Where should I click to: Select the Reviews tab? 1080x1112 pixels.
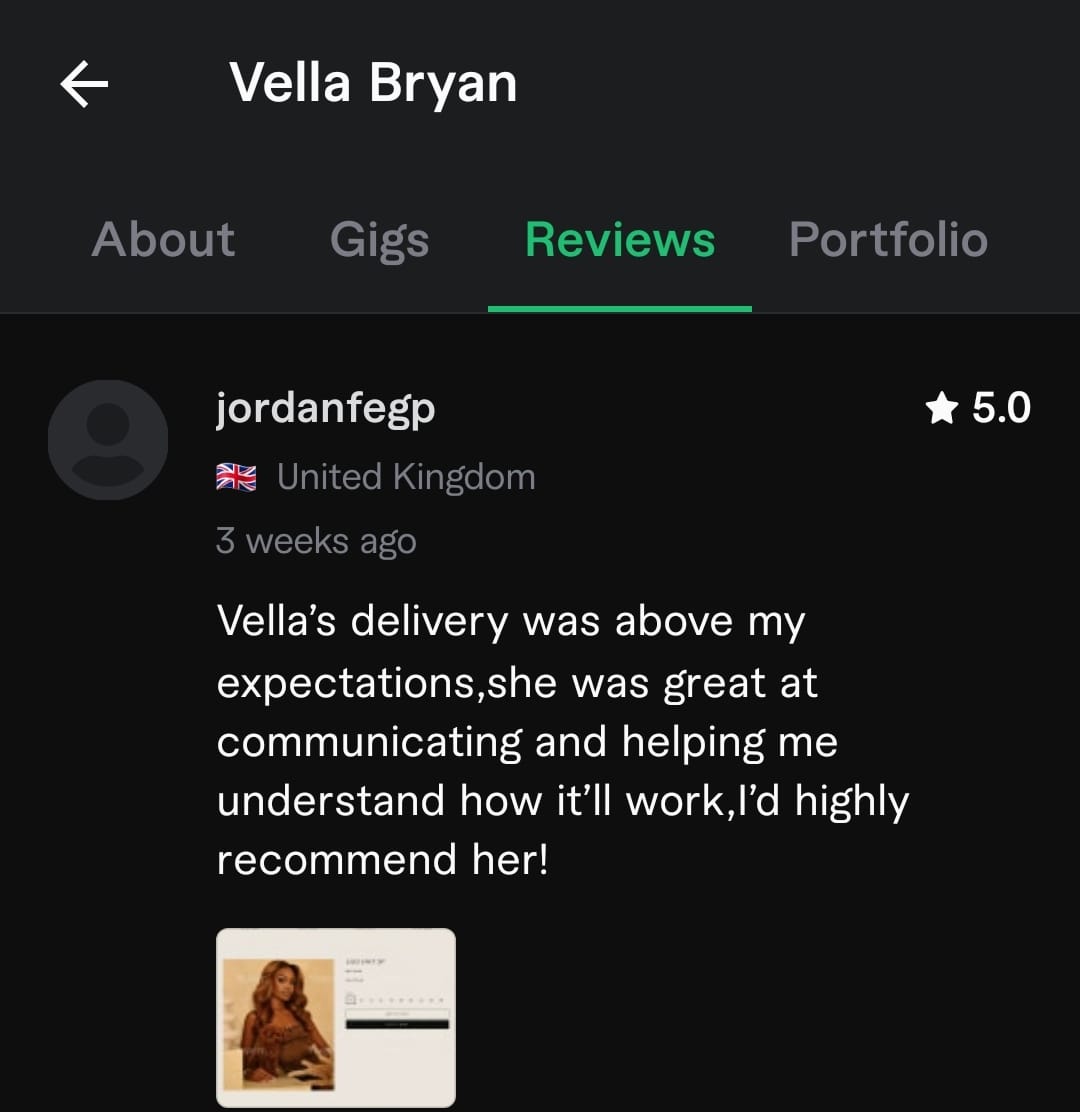pyautogui.click(x=620, y=240)
